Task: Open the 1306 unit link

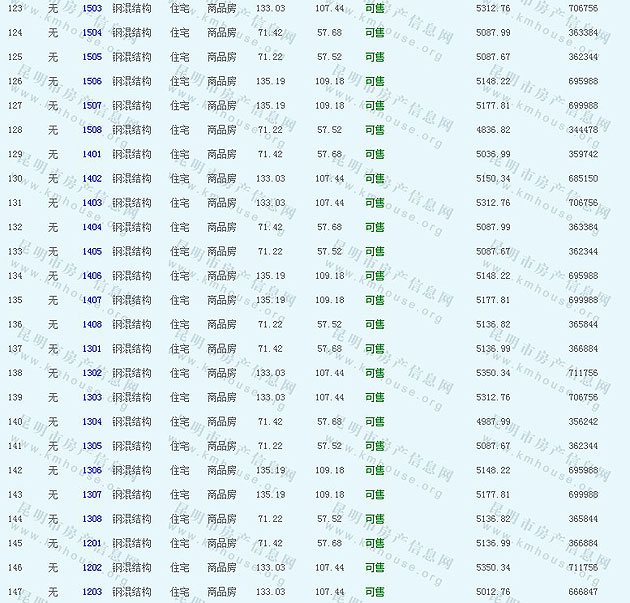Action: click(x=92, y=470)
